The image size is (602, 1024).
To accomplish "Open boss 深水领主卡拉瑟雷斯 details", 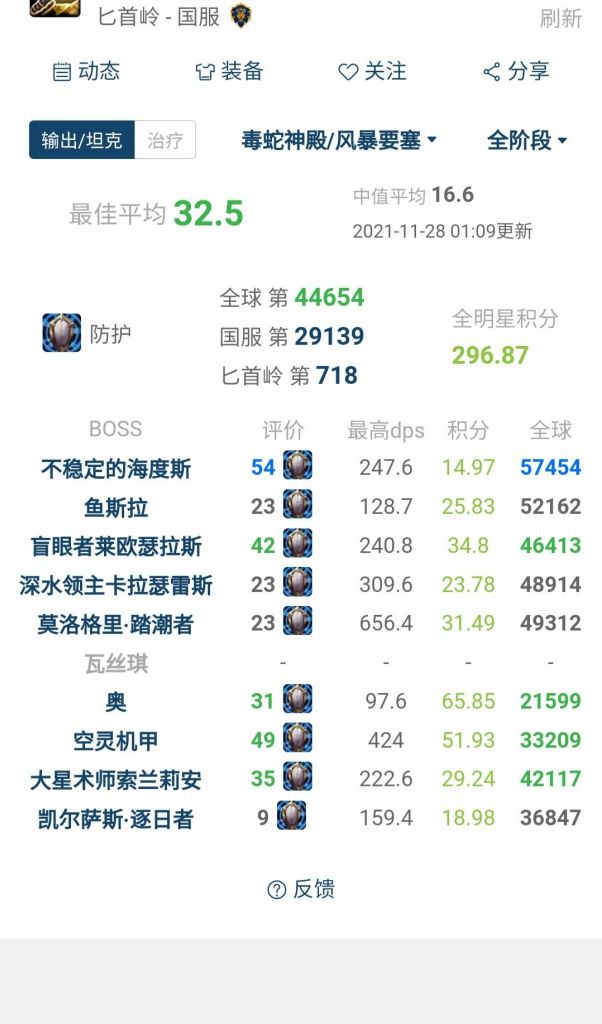I will click(116, 585).
